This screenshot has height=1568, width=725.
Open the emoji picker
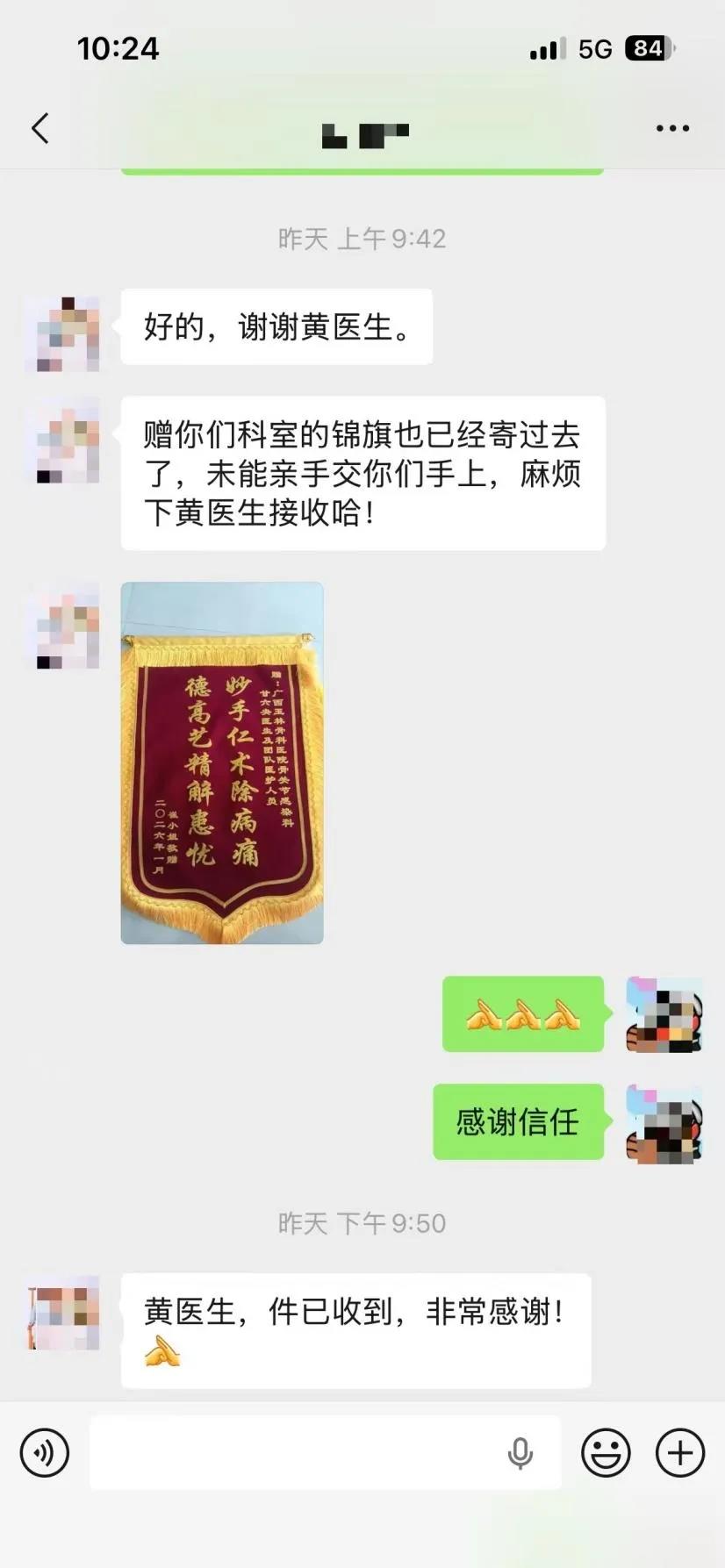pos(606,1453)
